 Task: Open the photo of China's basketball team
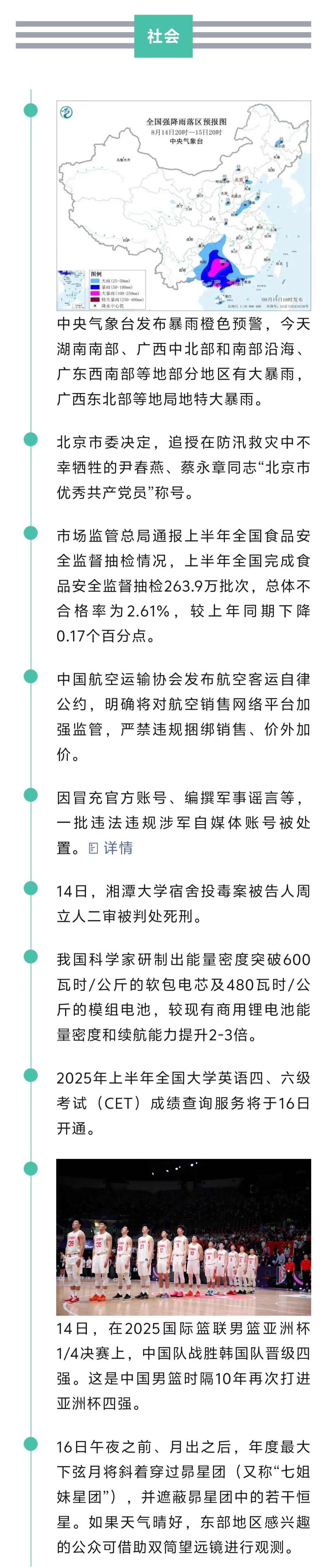[183, 1237]
